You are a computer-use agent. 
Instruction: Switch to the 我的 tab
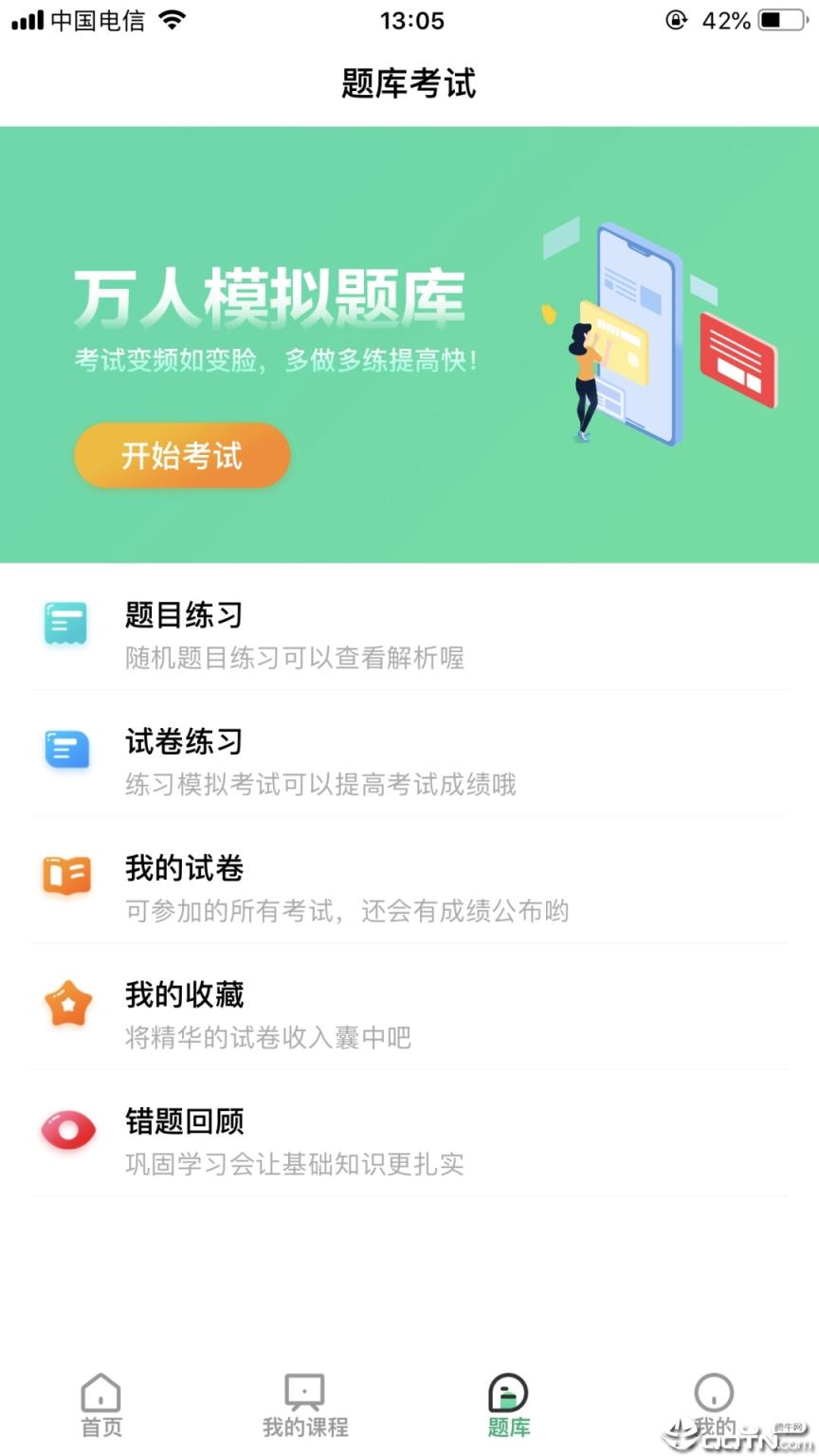(x=714, y=1406)
